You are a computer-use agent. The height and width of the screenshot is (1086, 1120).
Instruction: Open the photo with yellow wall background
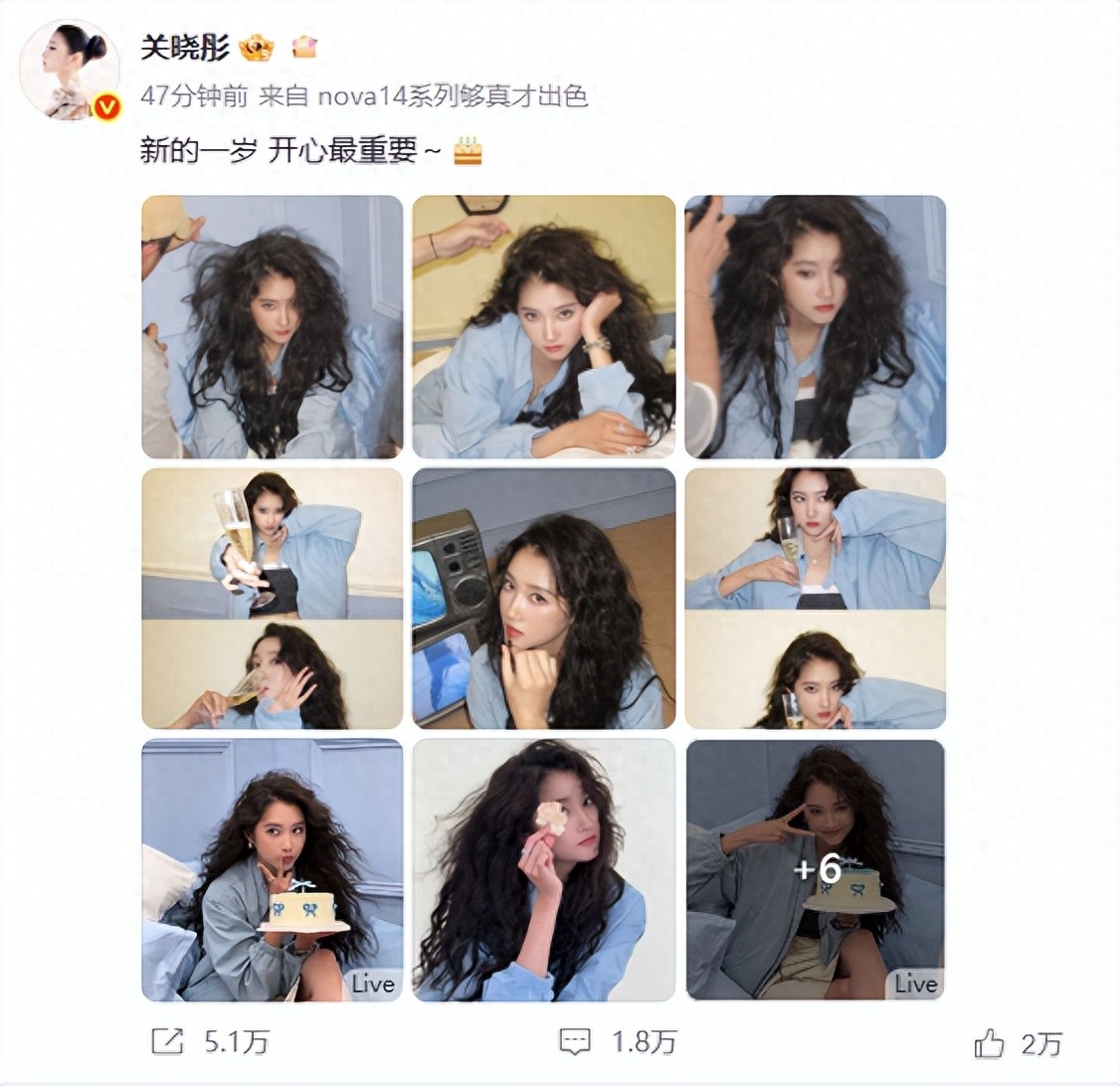point(544,326)
